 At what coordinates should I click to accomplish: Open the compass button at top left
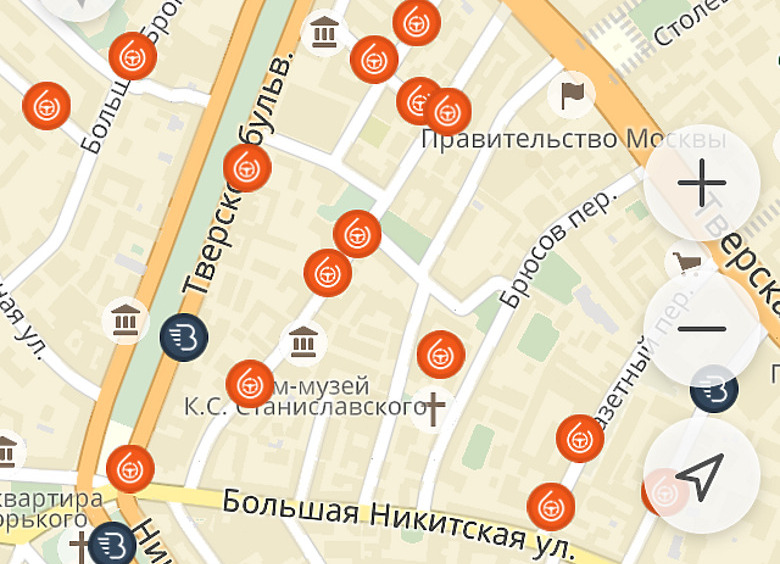point(78,5)
